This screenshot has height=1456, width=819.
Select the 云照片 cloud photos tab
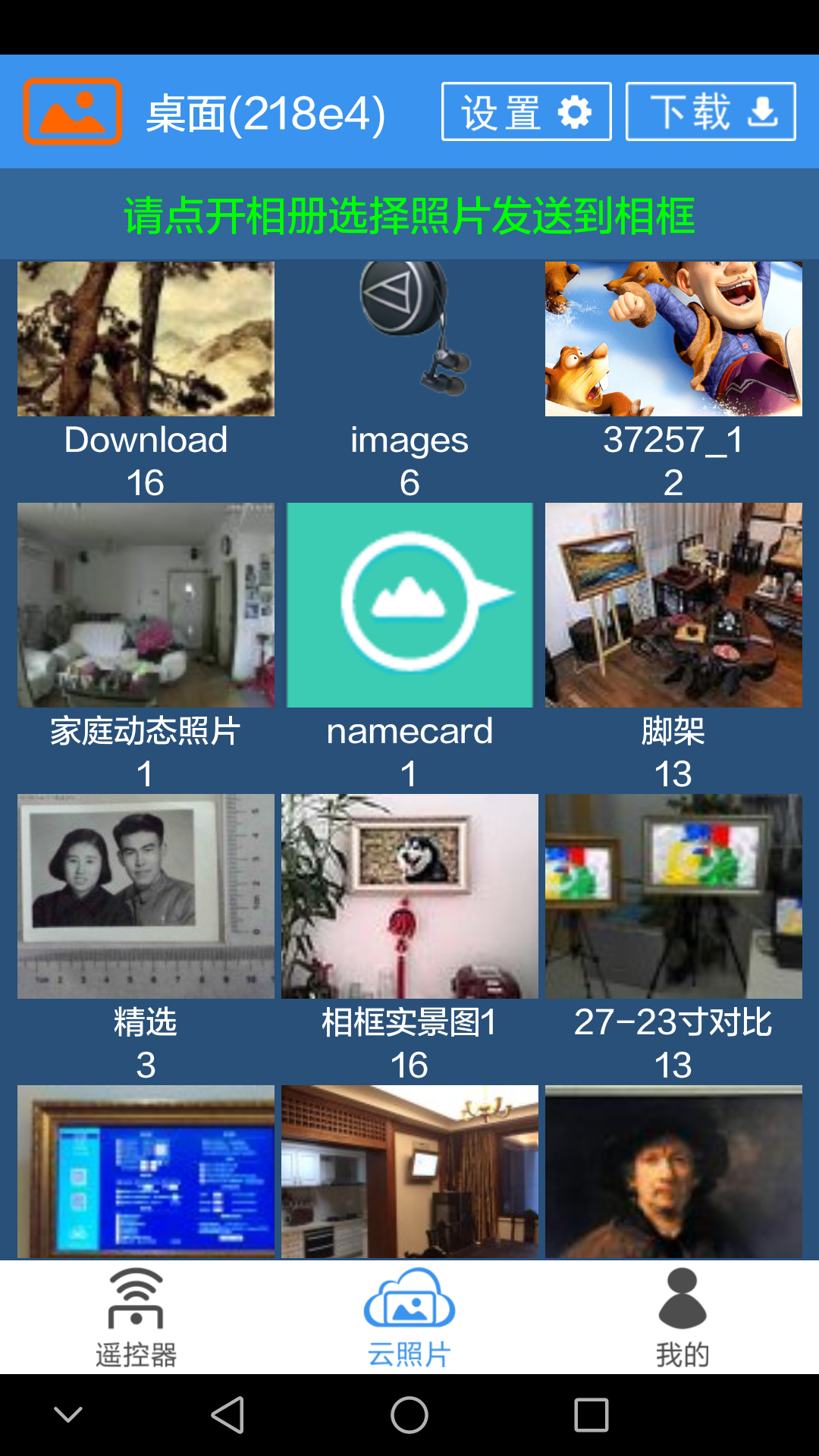point(409,1318)
